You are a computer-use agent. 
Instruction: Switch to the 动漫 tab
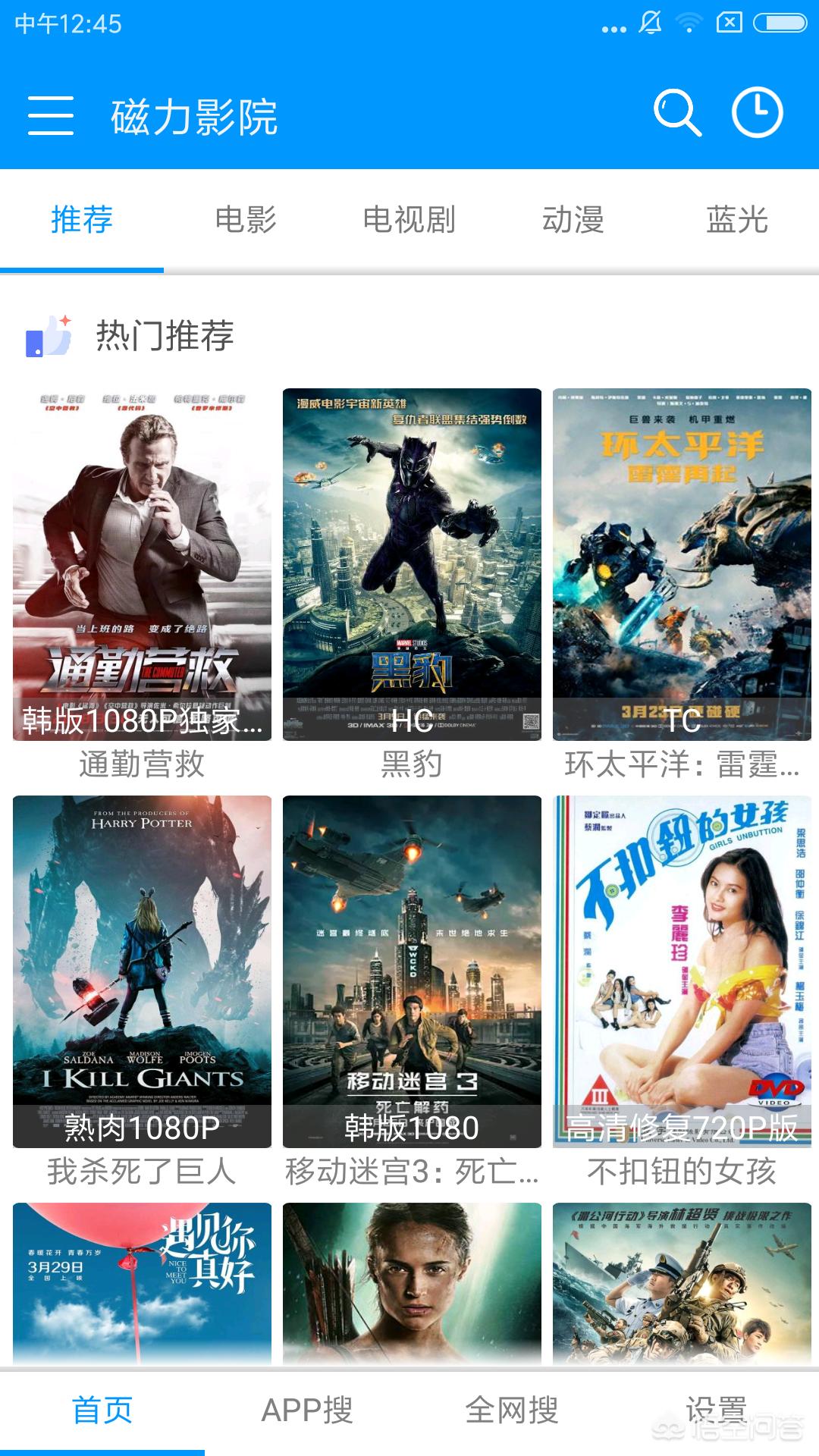(573, 220)
